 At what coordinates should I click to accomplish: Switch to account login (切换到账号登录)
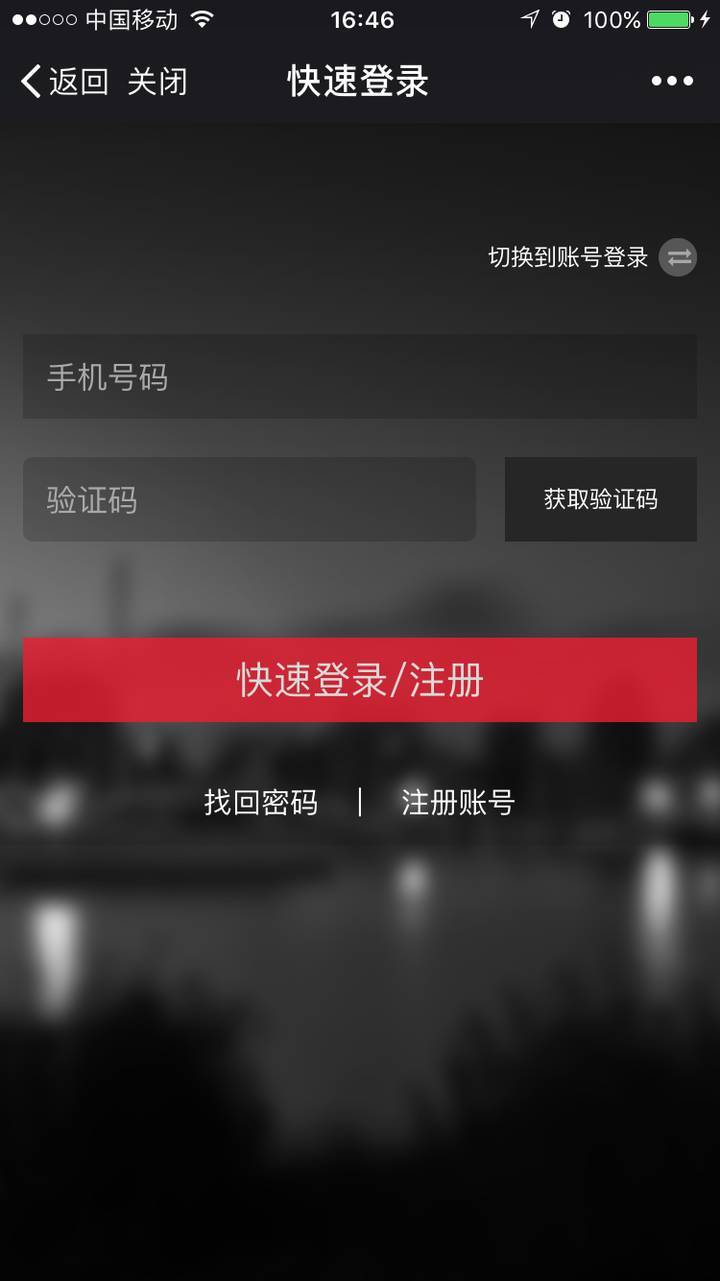click(x=592, y=258)
